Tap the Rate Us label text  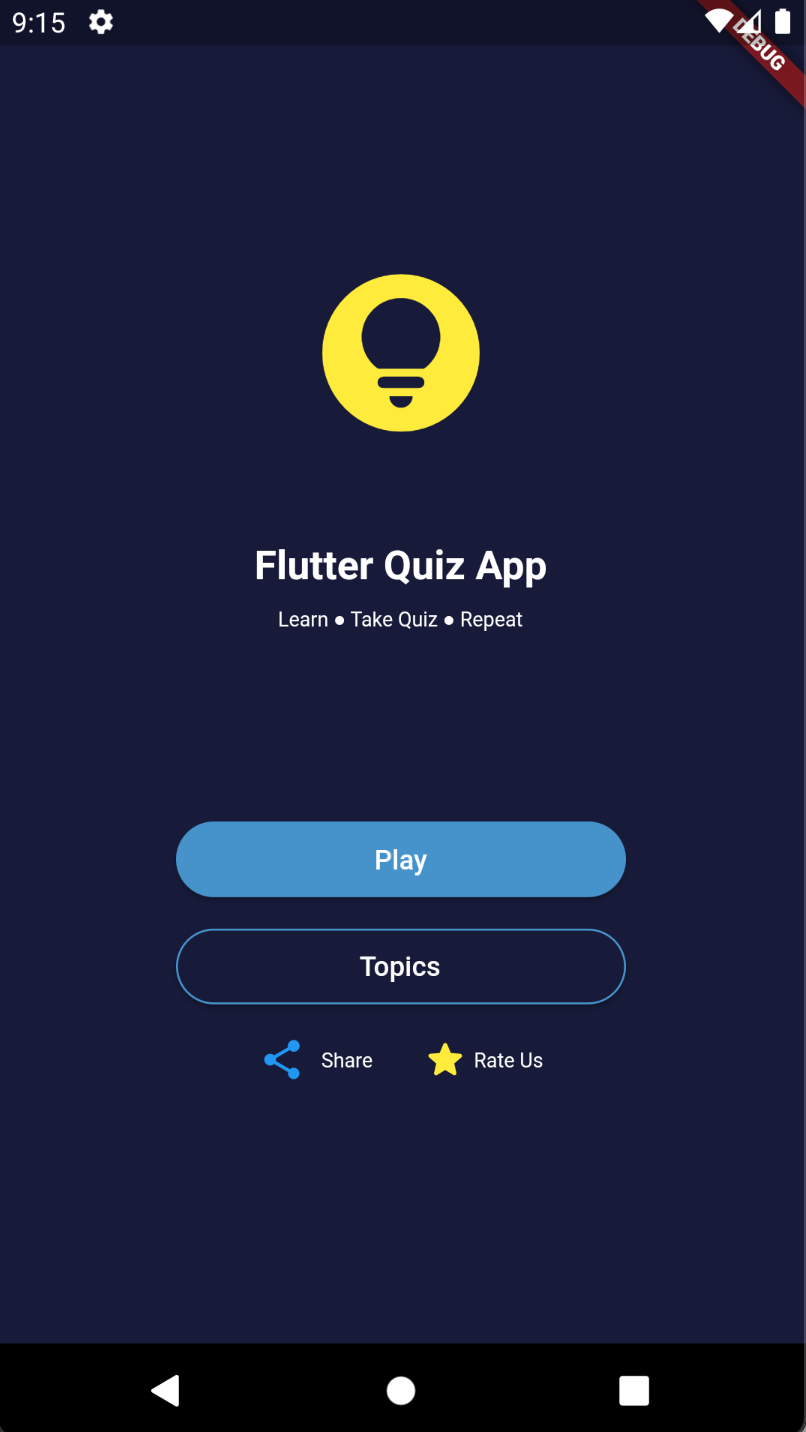click(508, 1059)
